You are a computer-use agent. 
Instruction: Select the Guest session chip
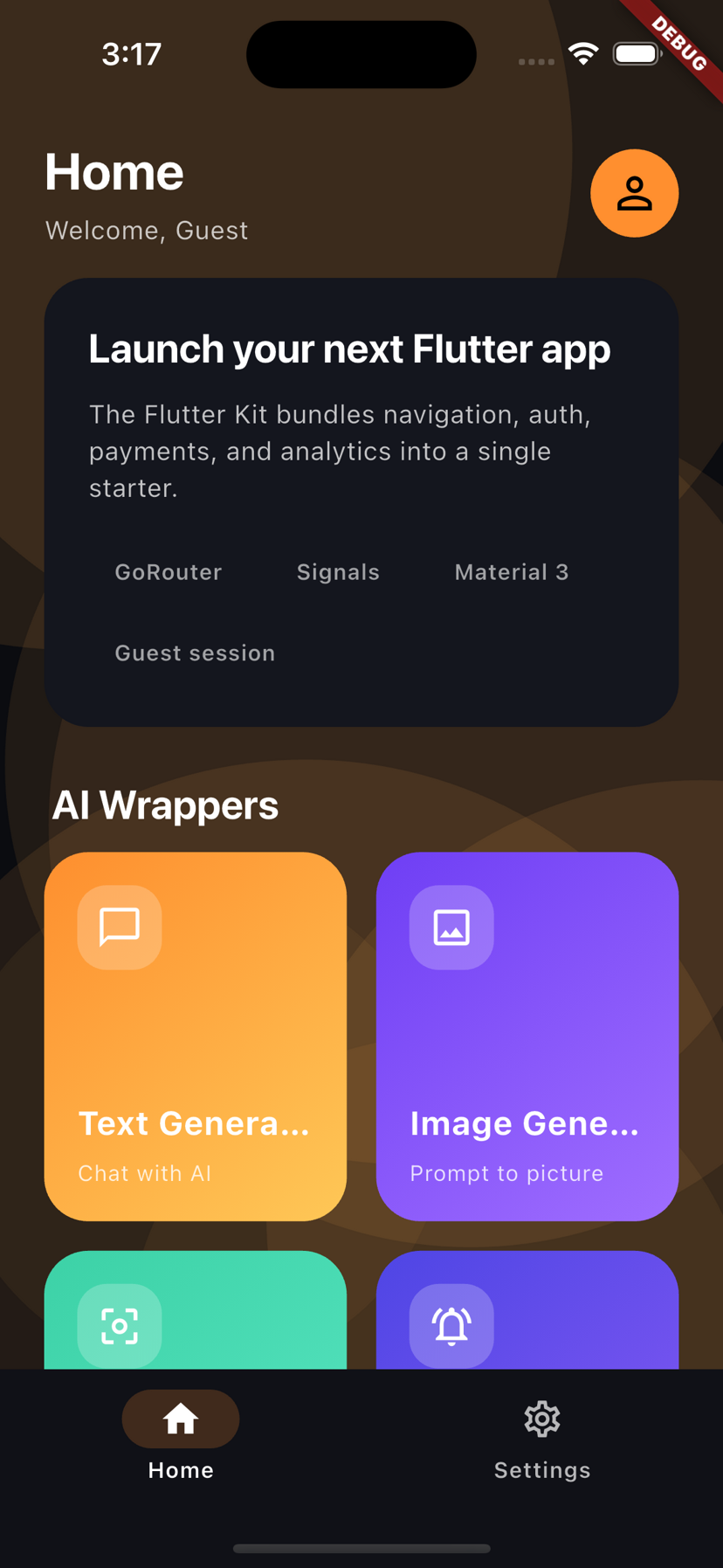(x=195, y=653)
